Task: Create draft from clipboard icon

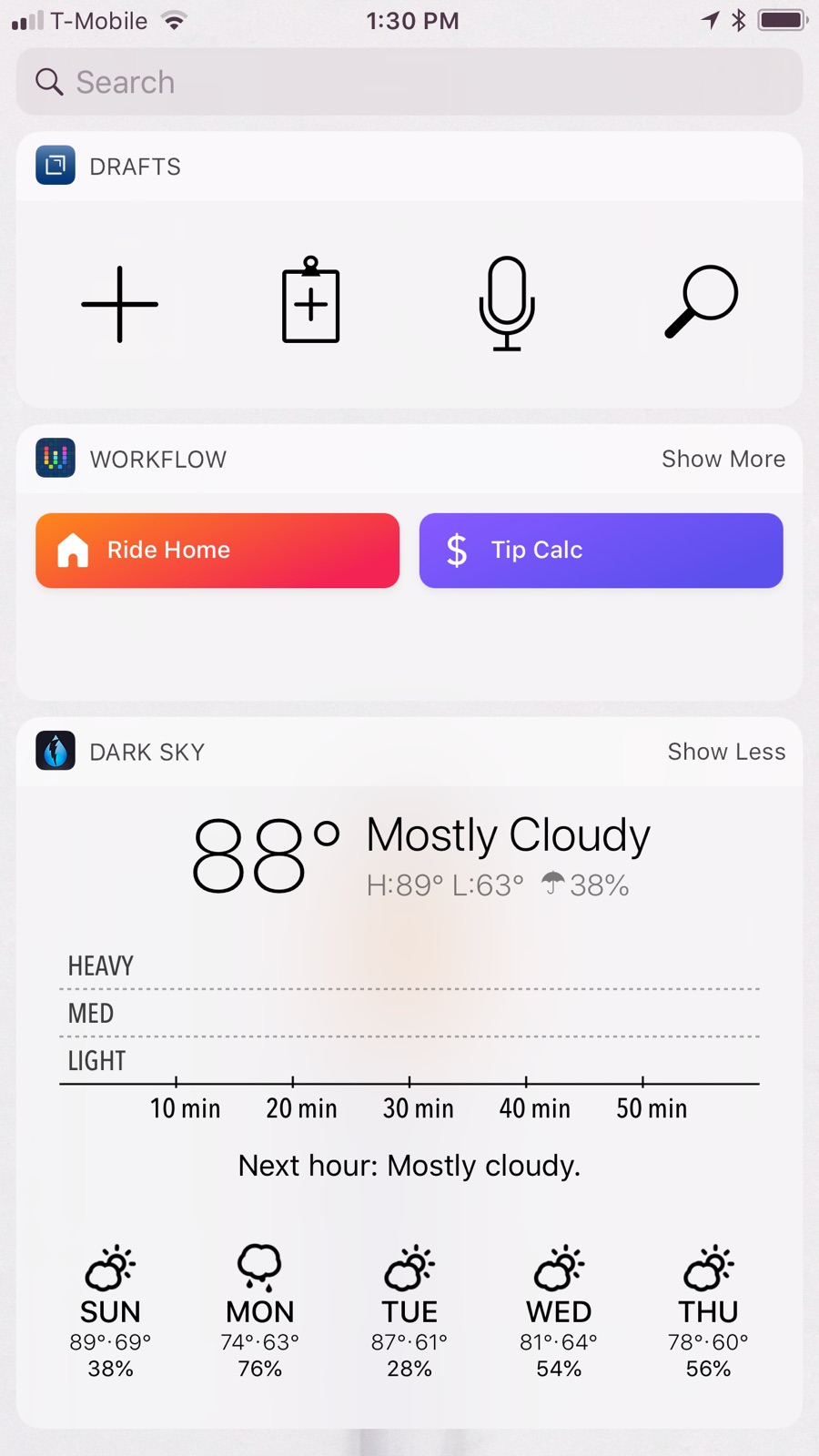Action: pos(311,299)
